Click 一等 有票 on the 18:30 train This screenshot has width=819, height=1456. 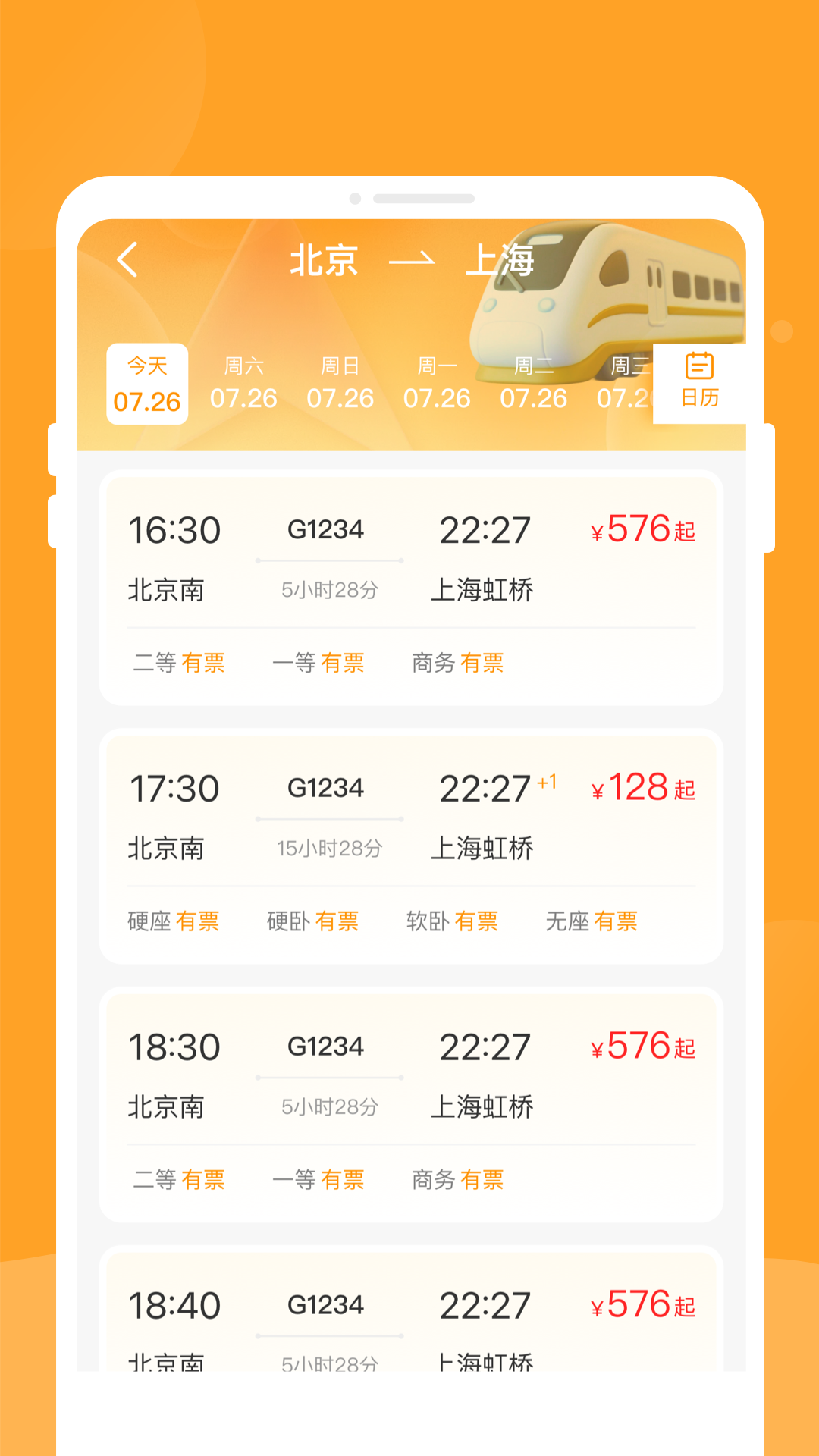(x=318, y=1179)
